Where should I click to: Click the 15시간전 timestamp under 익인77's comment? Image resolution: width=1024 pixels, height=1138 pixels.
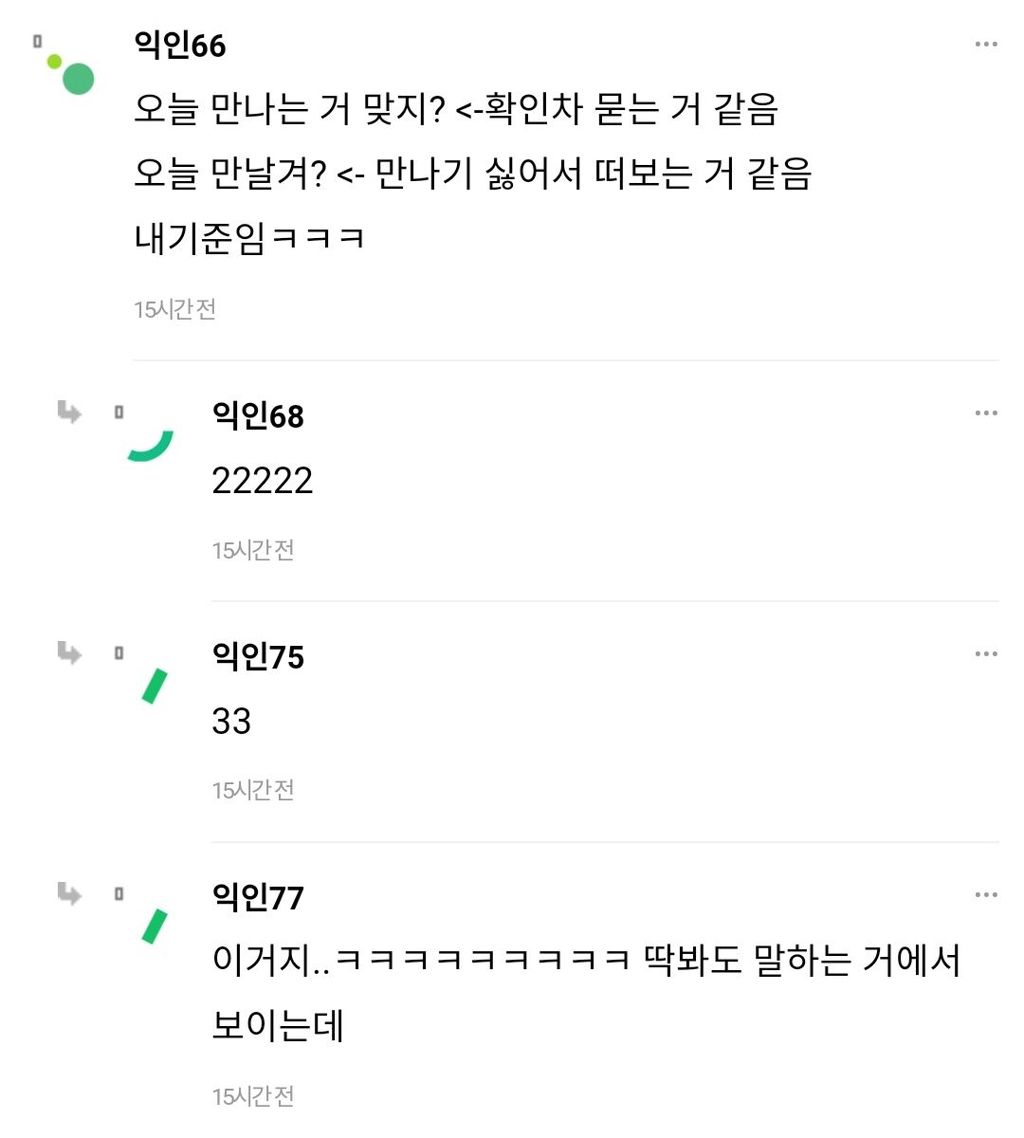[254, 1096]
